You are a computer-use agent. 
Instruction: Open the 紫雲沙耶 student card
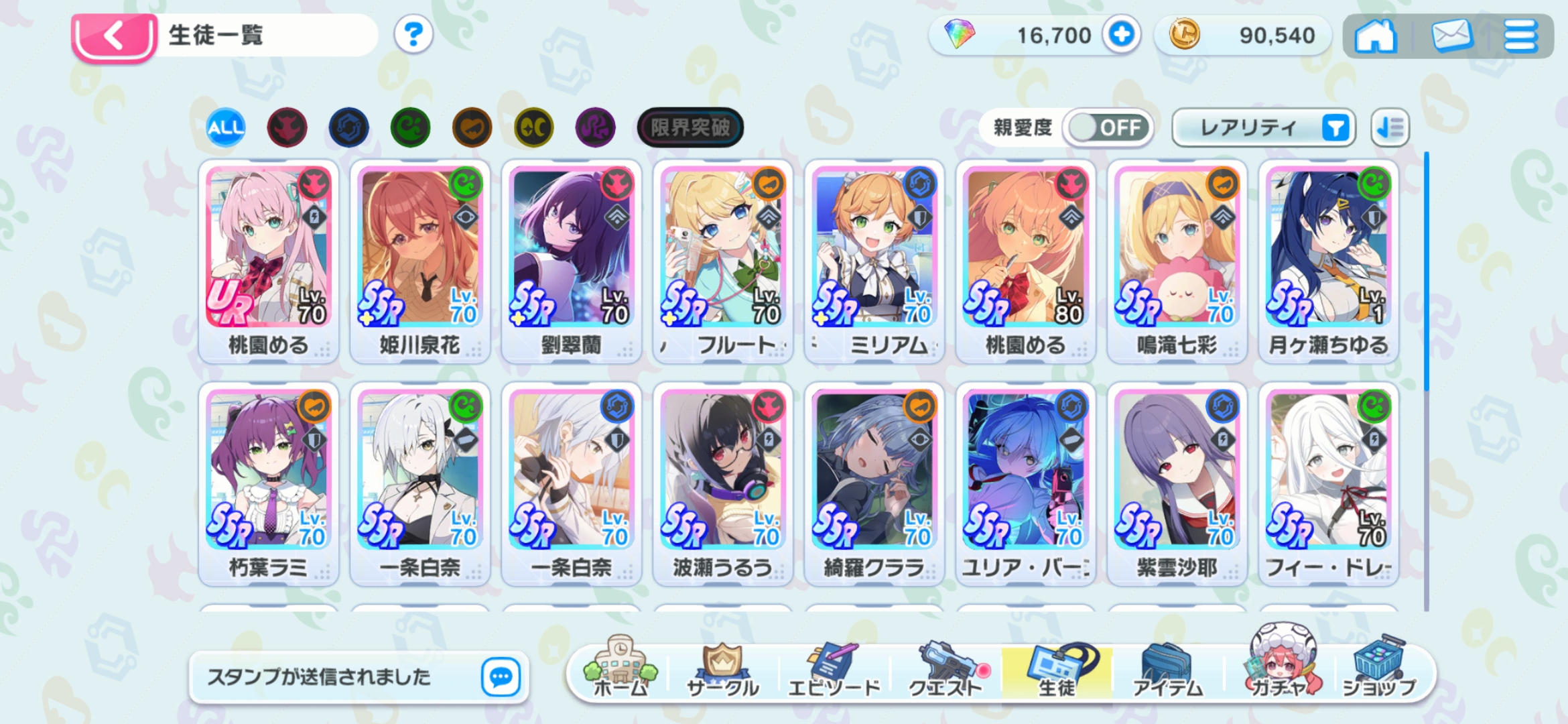1177,483
